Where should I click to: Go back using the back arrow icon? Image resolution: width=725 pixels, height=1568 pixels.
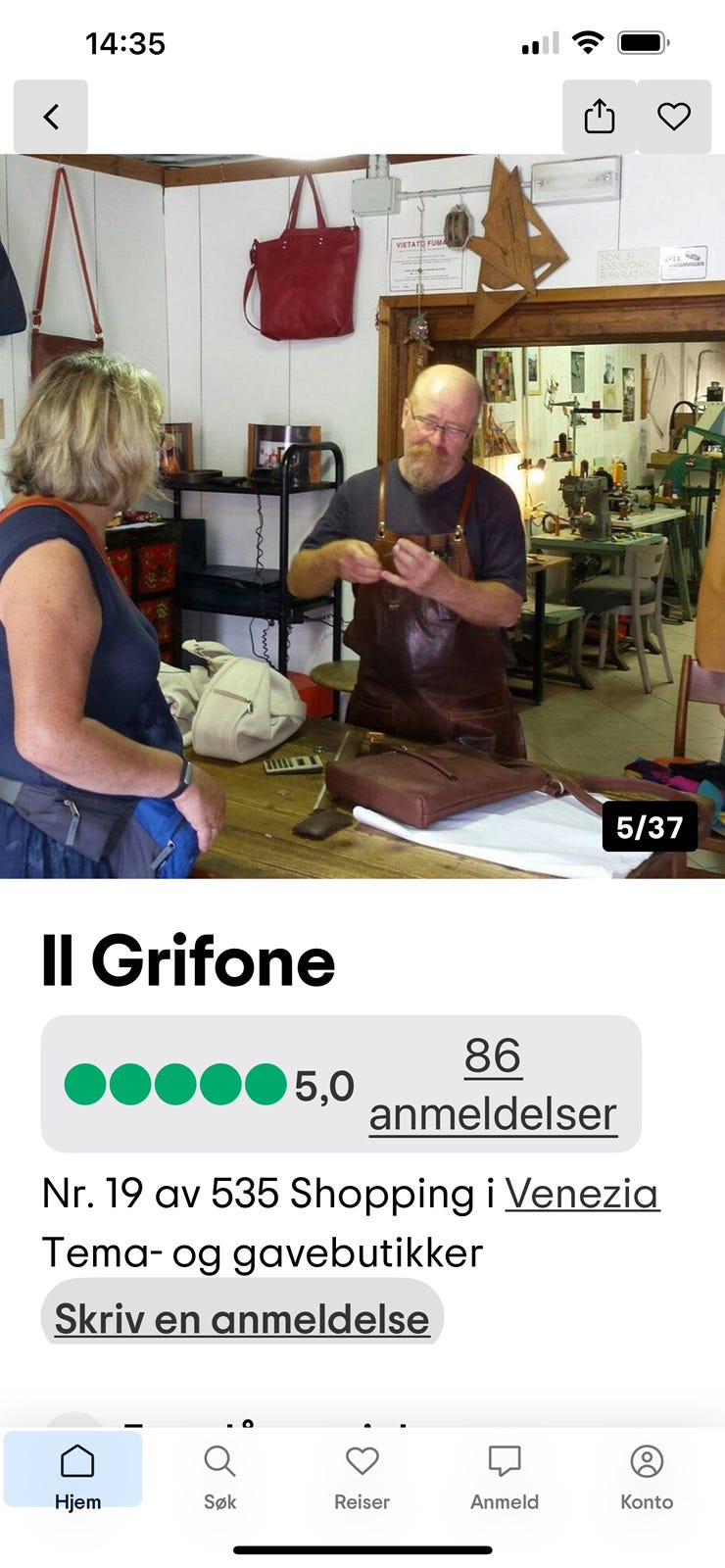pos(51,116)
